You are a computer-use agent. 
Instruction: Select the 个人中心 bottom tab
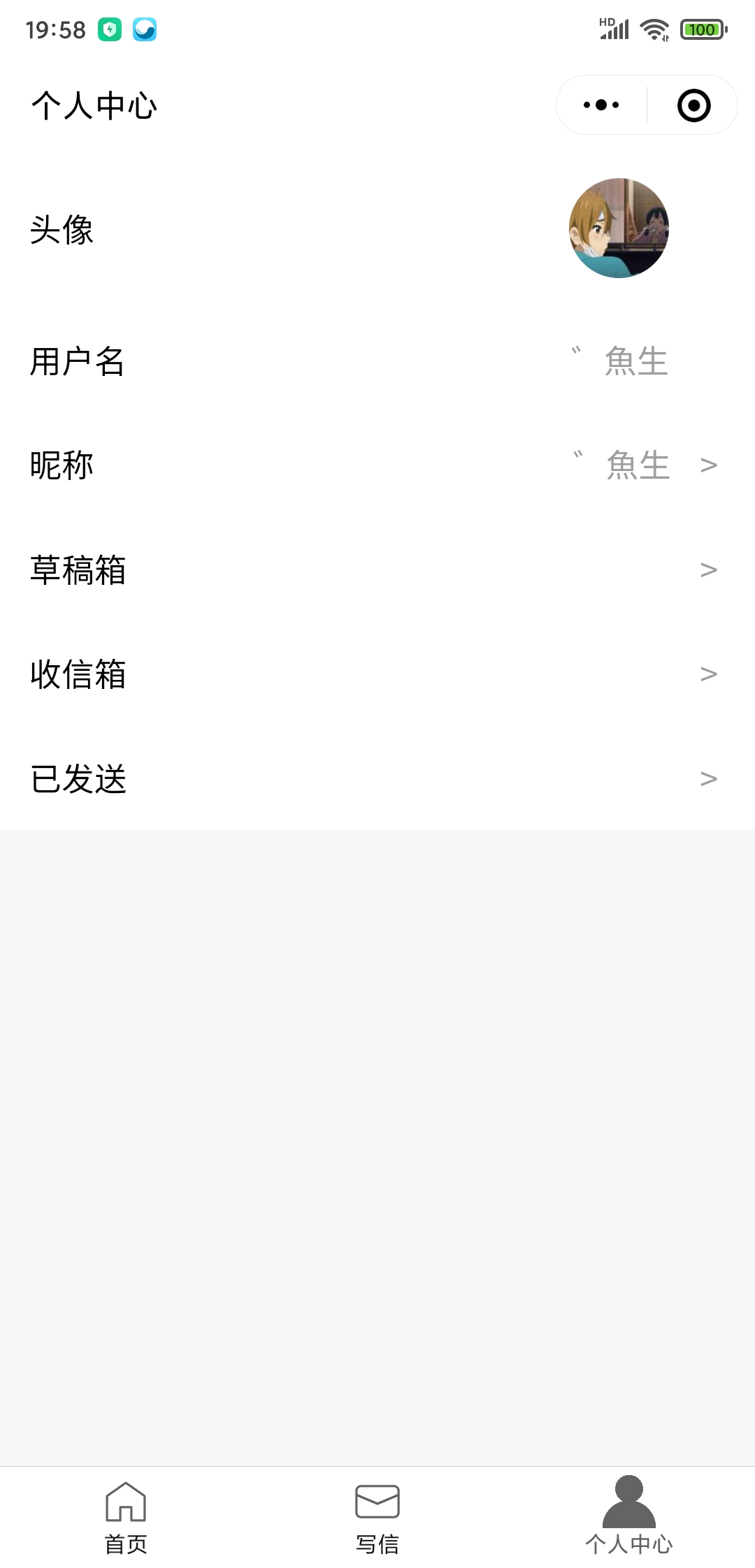pyautogui.click(x=629, y=1513)
